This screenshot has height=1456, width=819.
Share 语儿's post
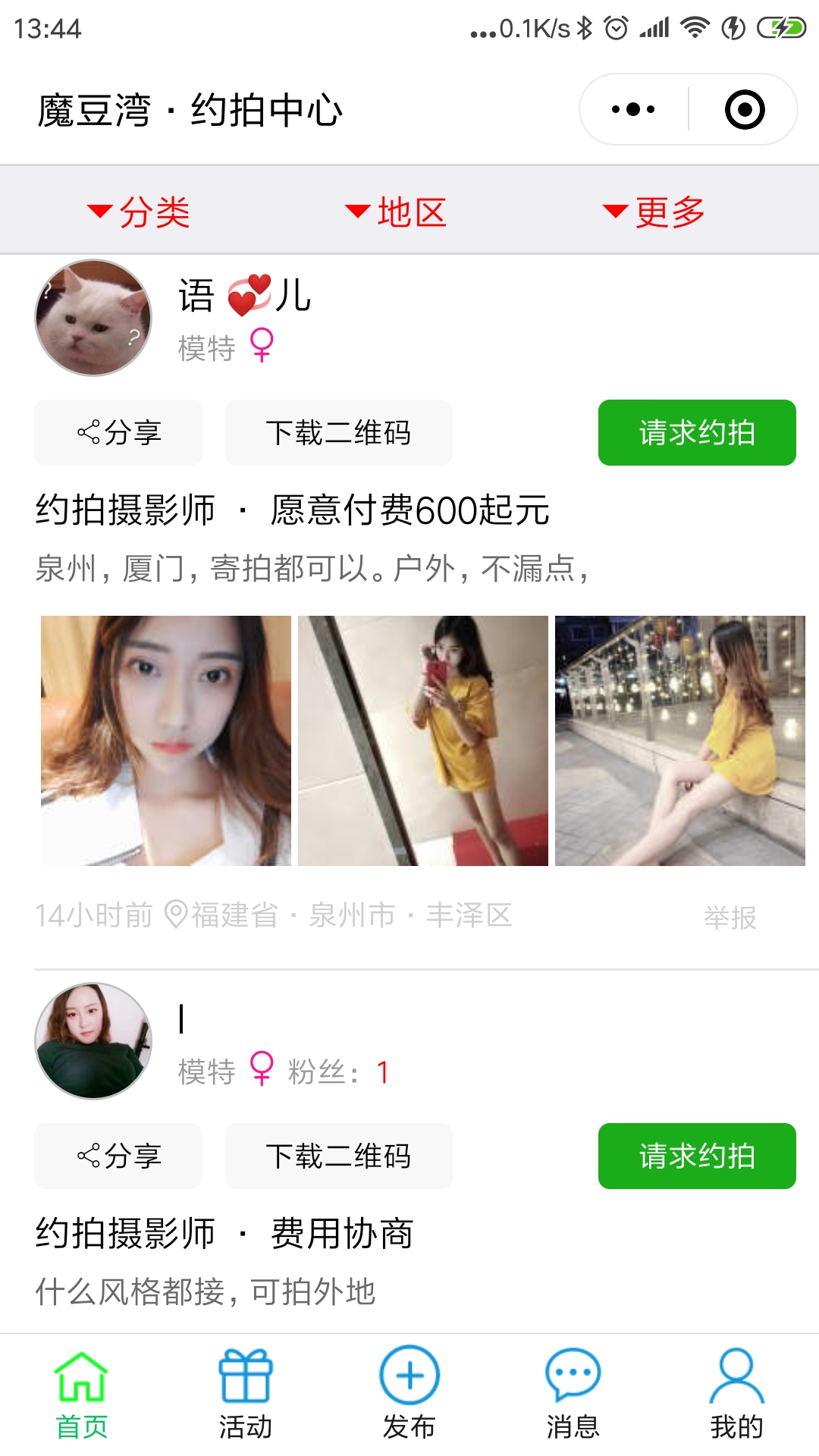tap(118, 433)
